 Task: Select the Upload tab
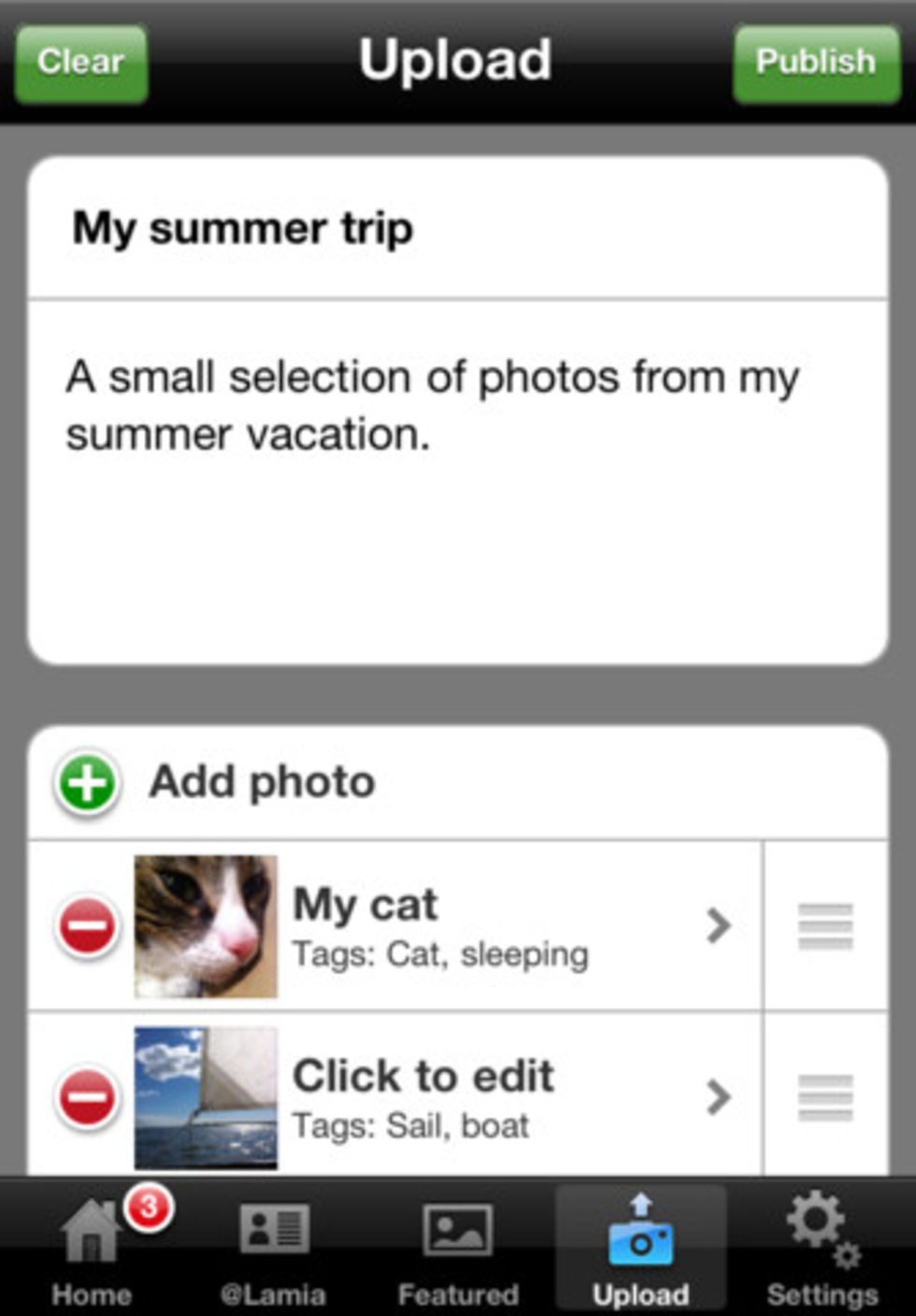coord(641,1248)
